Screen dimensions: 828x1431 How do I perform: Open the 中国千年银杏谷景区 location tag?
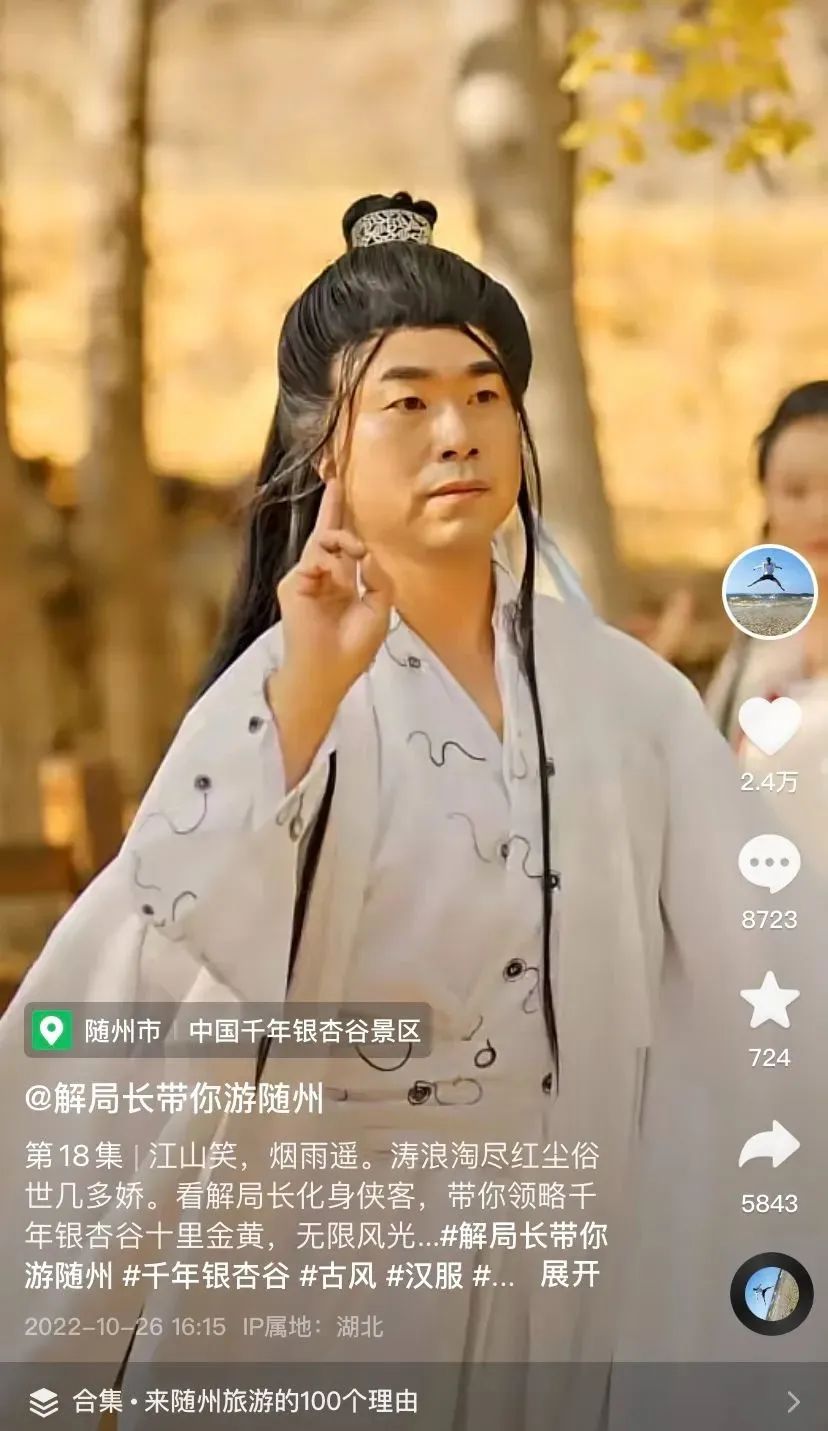pos(304,1031)
